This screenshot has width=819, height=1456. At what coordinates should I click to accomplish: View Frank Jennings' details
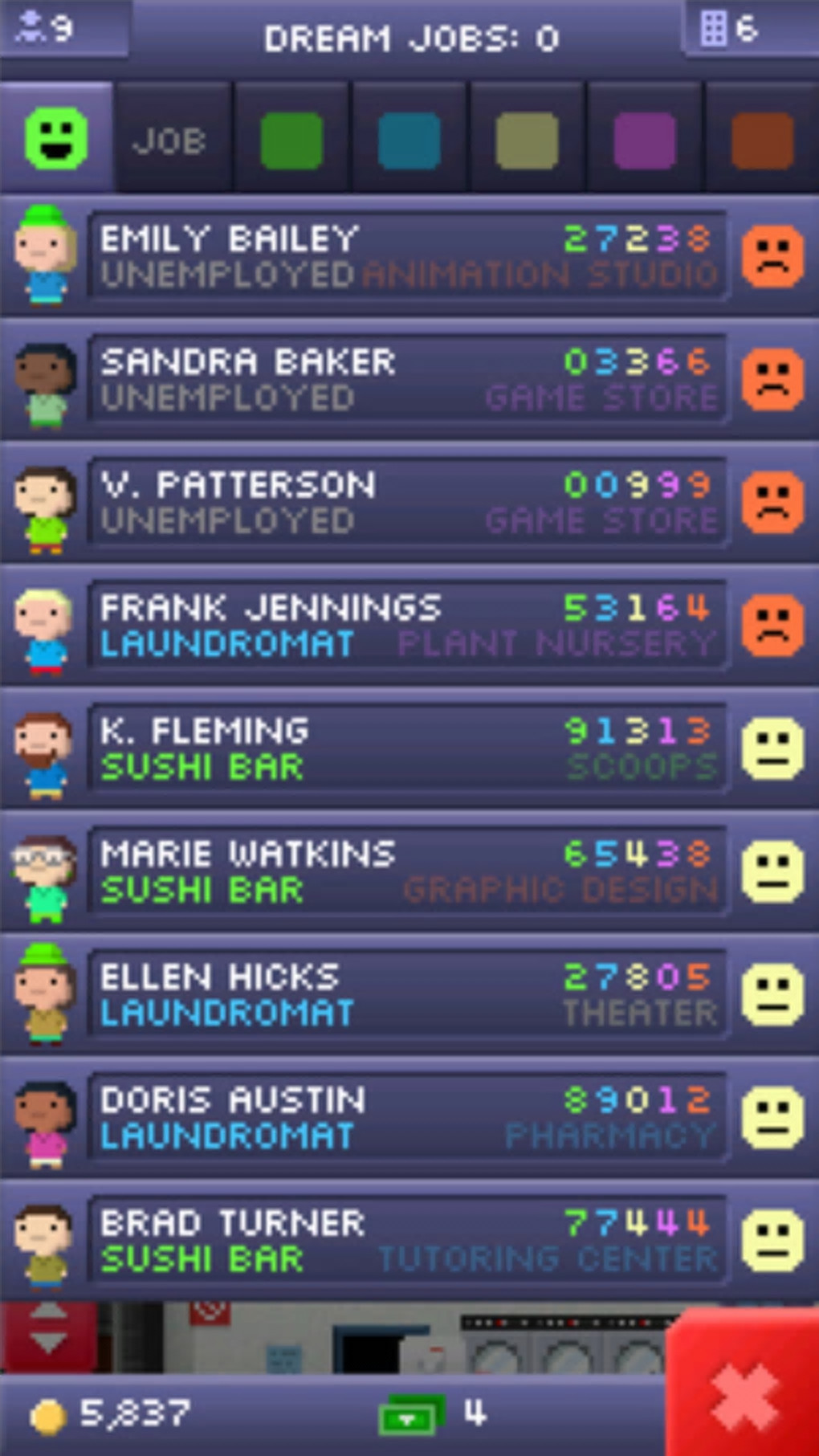point(408,626)
